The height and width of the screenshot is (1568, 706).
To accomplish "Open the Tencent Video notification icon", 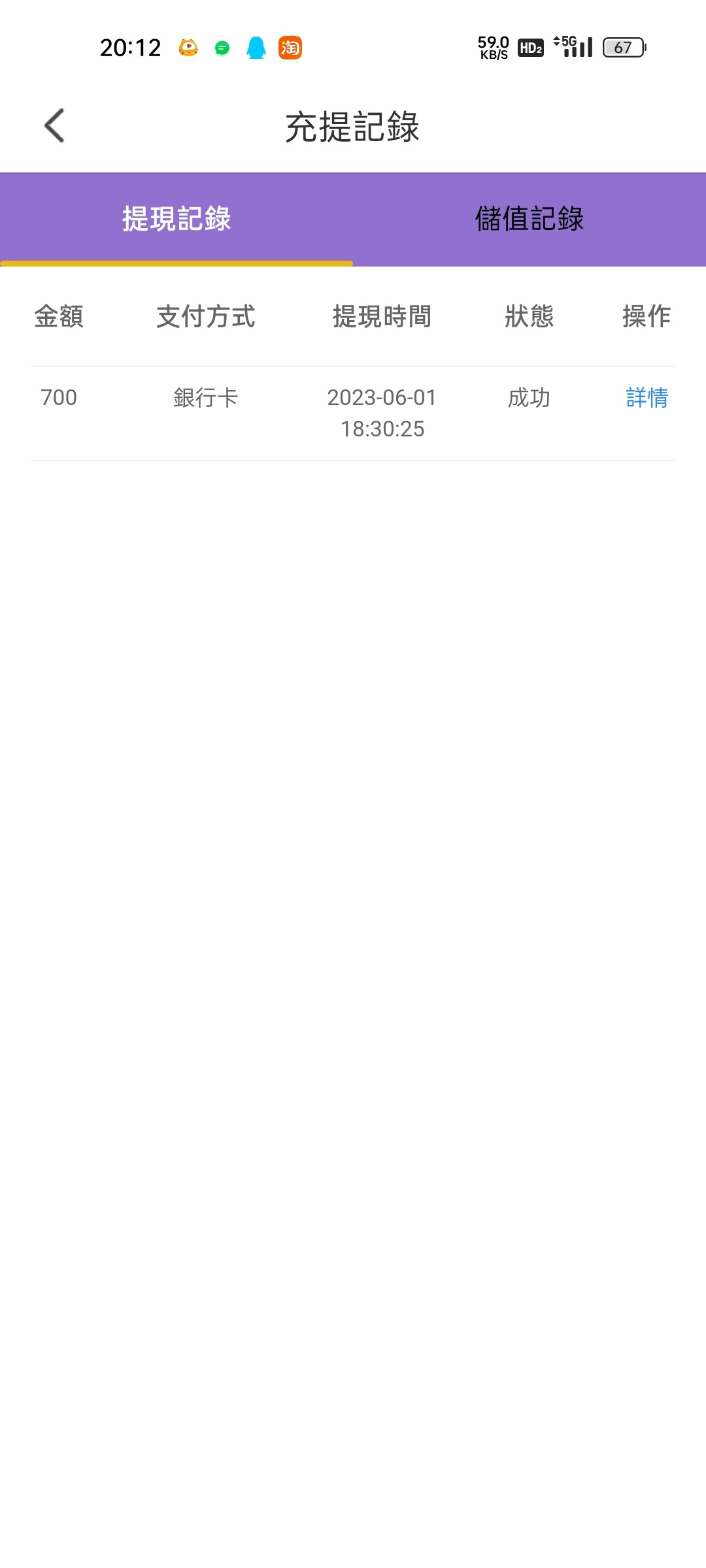I will click(188, 48).
